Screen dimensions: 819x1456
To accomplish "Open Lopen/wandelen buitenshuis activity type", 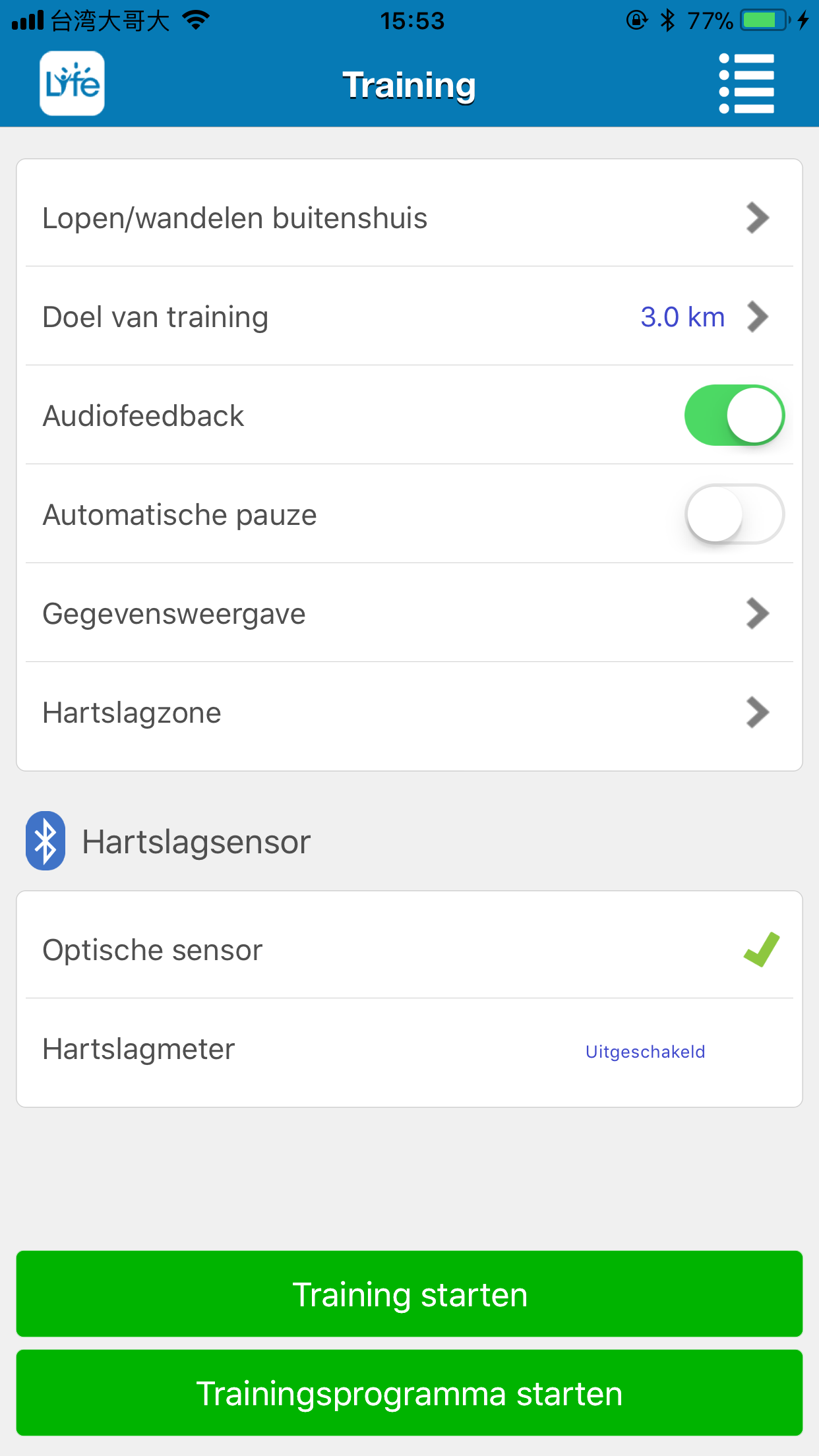I will pyautogui.click(x=409, y=218).
